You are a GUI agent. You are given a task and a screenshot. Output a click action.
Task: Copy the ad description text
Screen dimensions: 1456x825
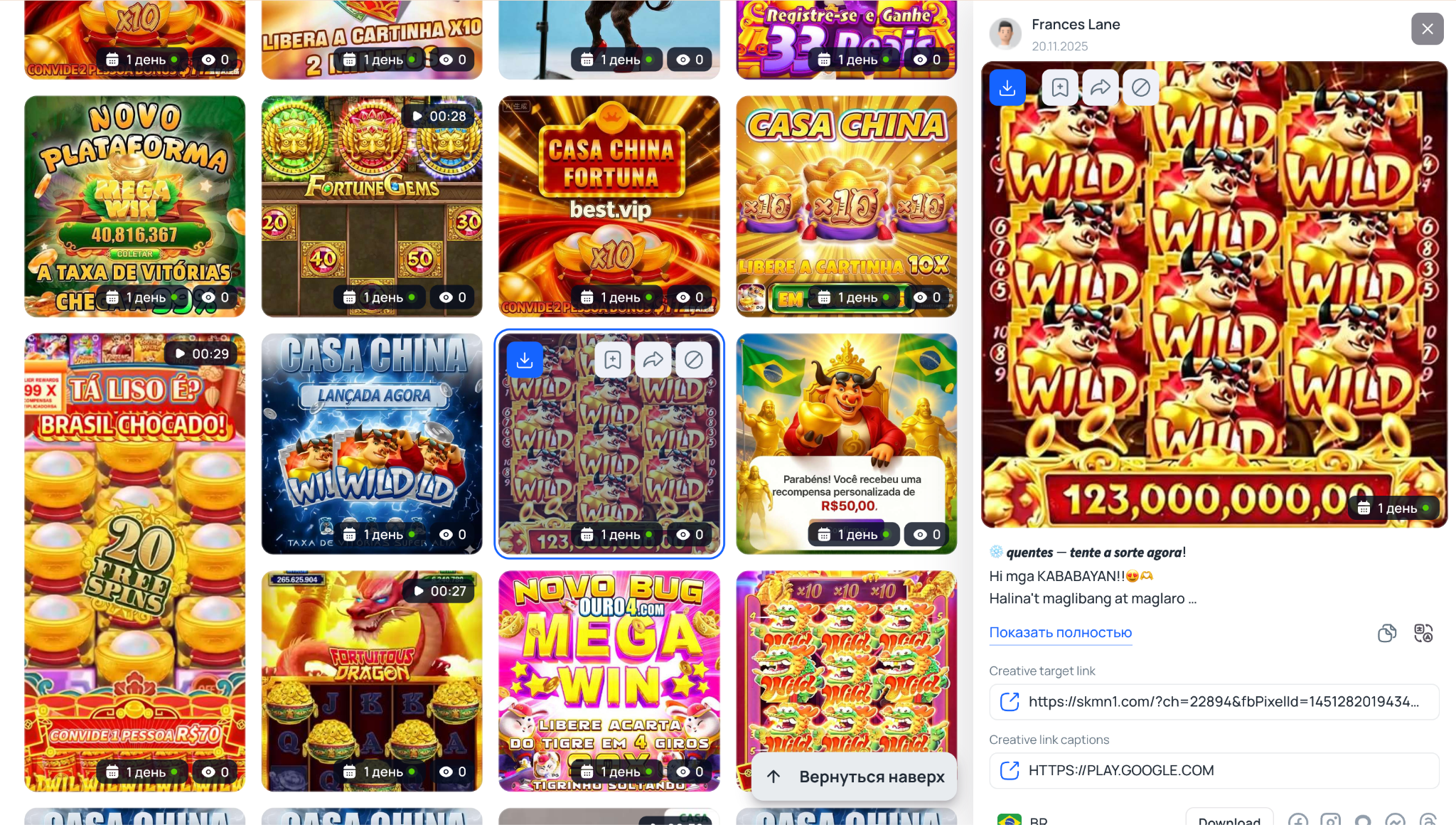(1386, 633)
